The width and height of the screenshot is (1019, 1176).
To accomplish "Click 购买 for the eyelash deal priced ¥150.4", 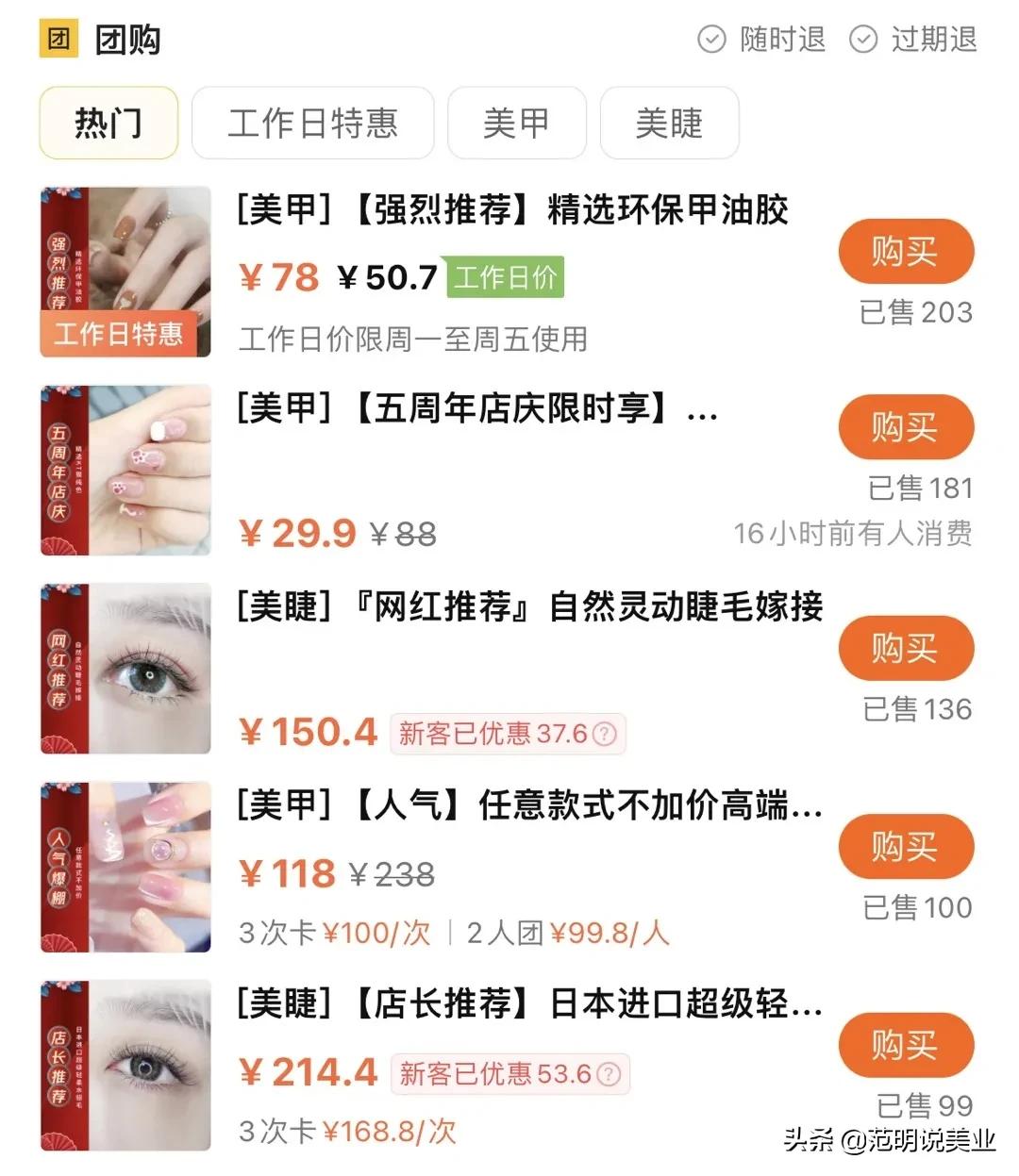I will pos(905,648).
